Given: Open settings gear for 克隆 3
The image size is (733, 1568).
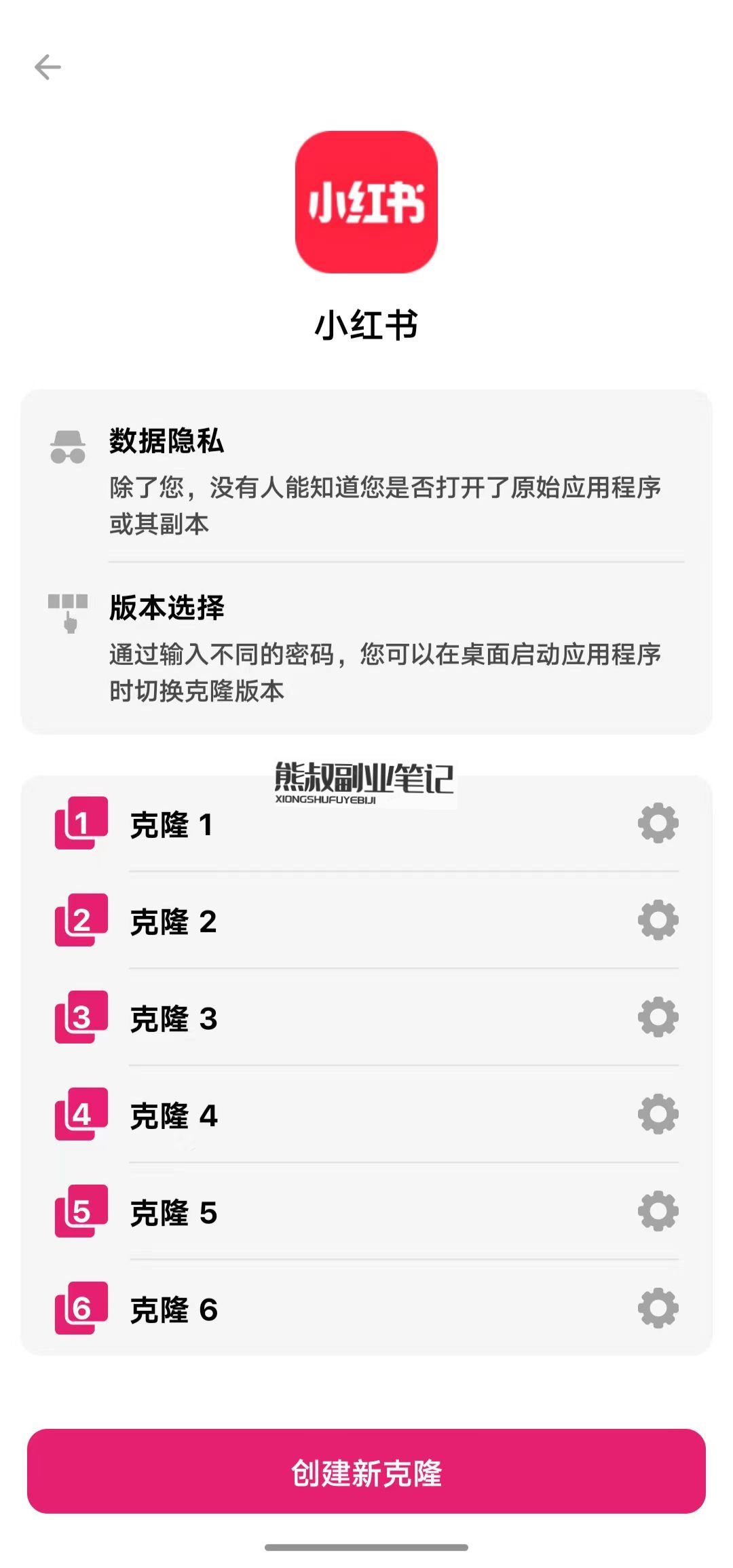Looking at the screenshot, I should (x=658, y=1018).
